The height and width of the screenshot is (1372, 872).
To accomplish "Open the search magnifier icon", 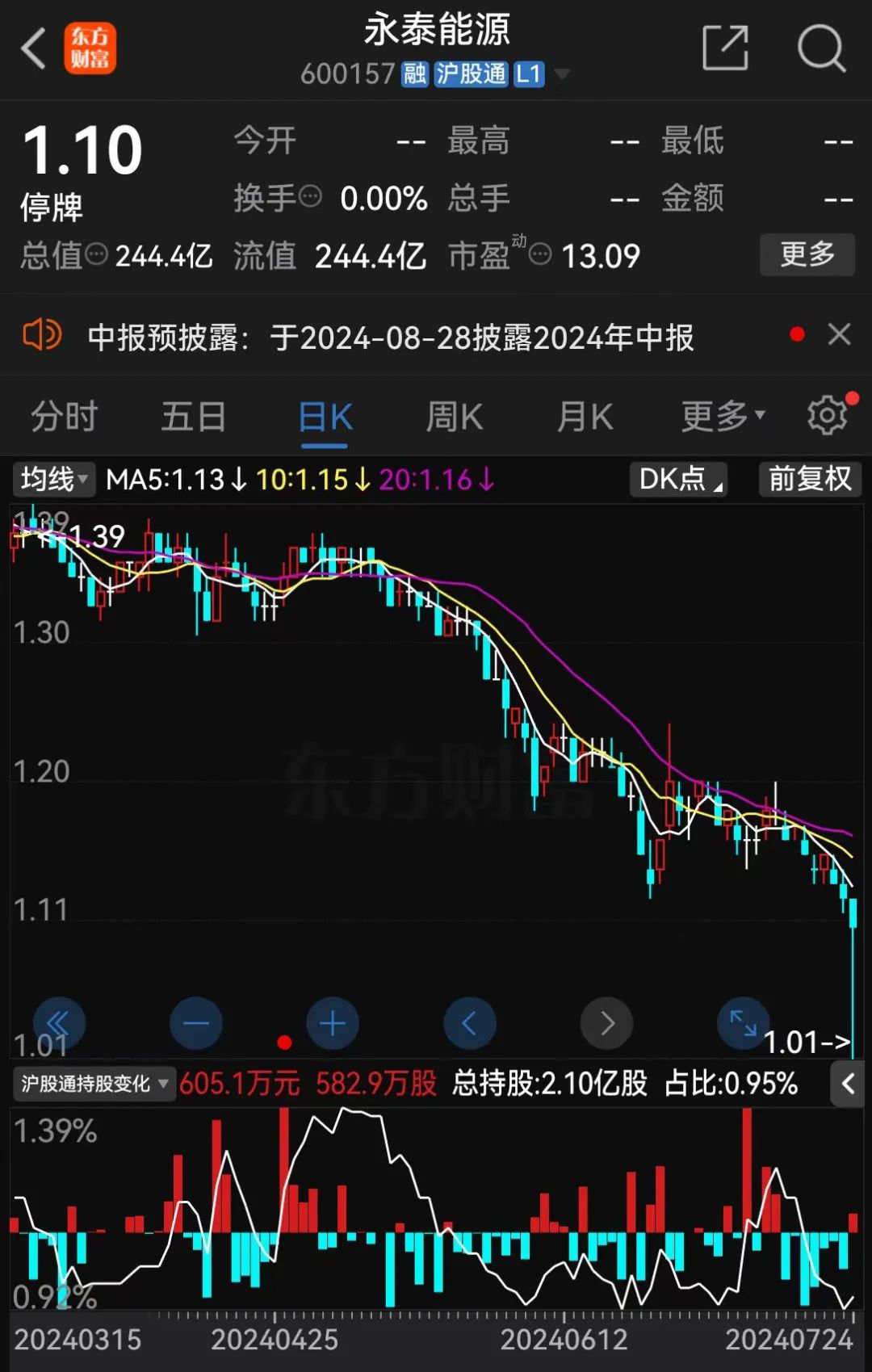I will coord(821,48).
